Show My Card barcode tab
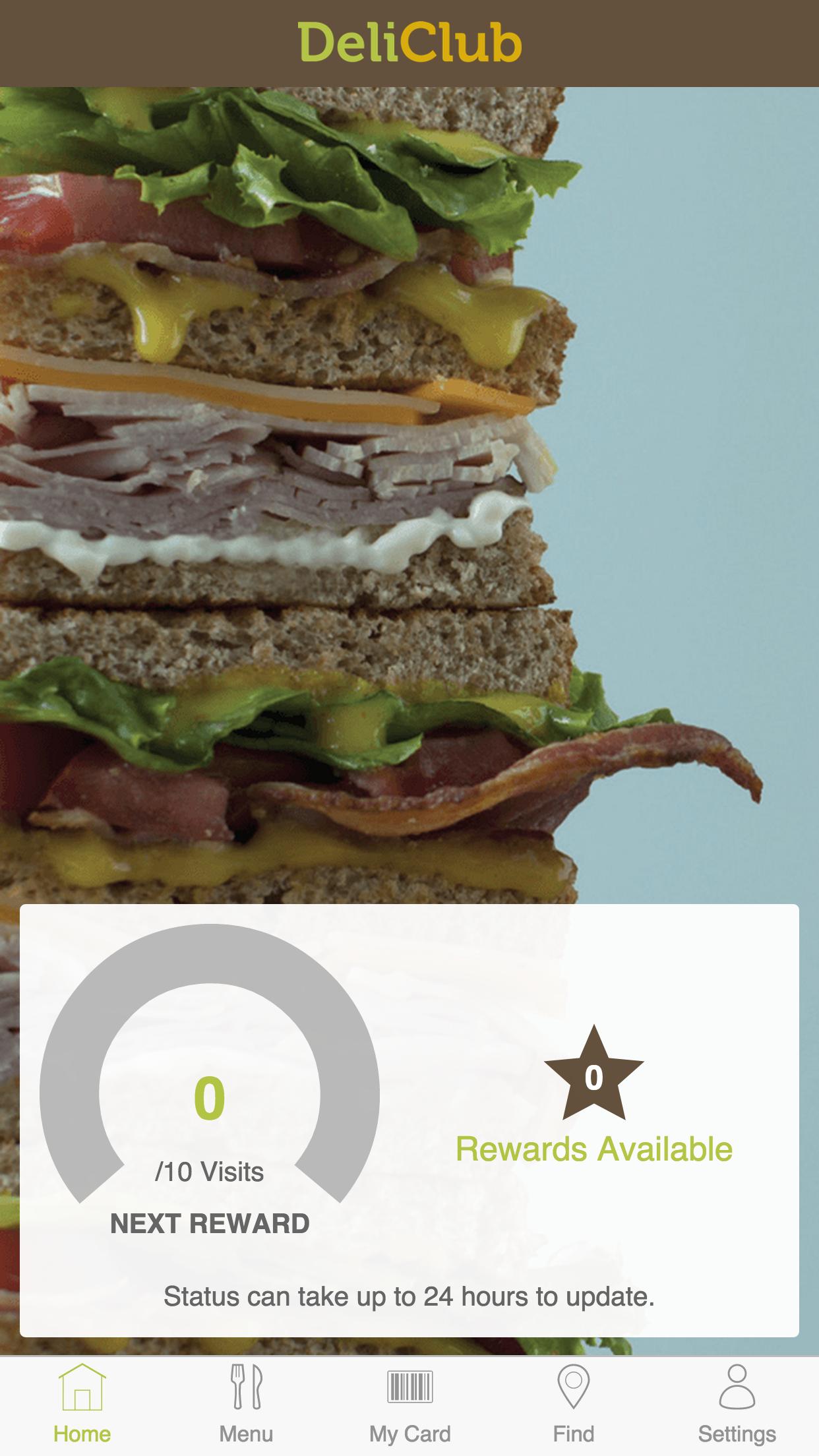 pos(409,1403)
